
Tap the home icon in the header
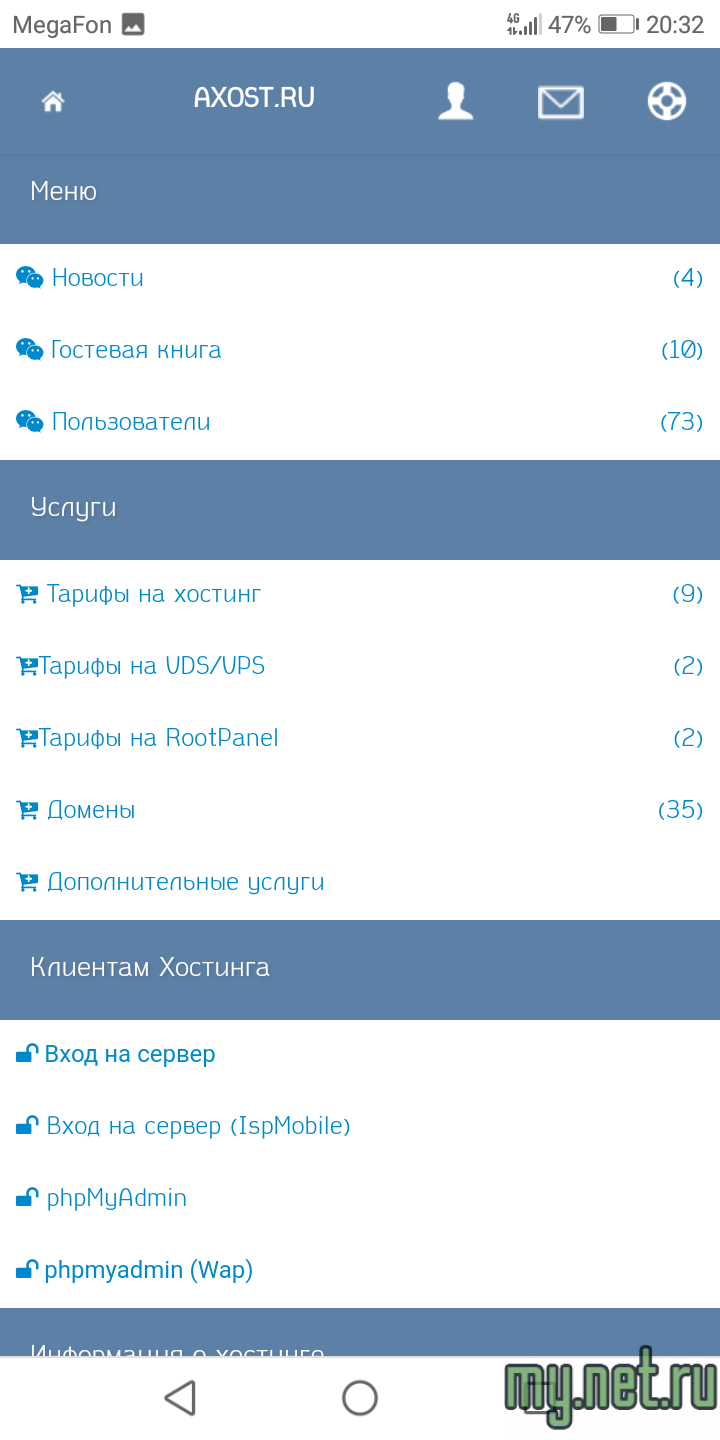(53, 101)
